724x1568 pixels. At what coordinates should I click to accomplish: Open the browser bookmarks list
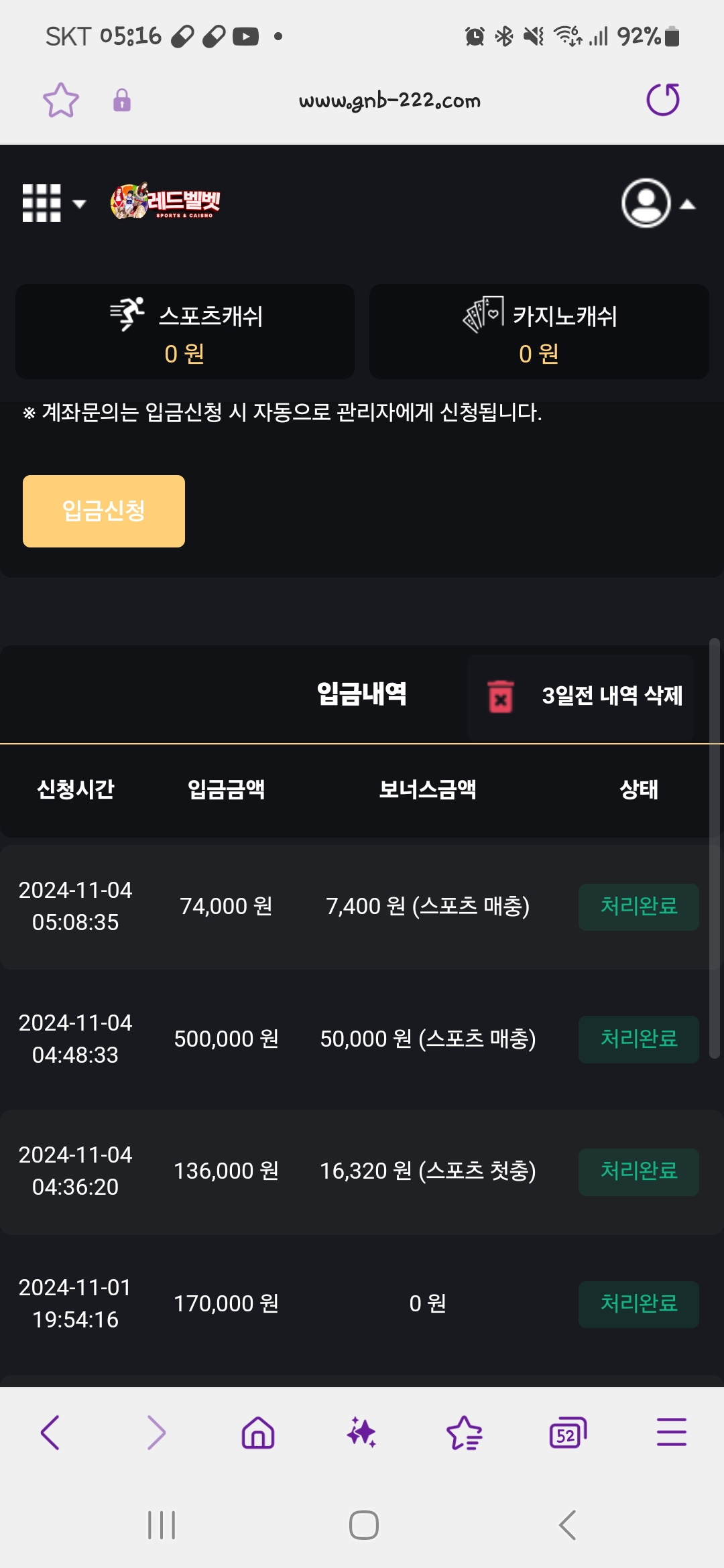[465, 1433]
